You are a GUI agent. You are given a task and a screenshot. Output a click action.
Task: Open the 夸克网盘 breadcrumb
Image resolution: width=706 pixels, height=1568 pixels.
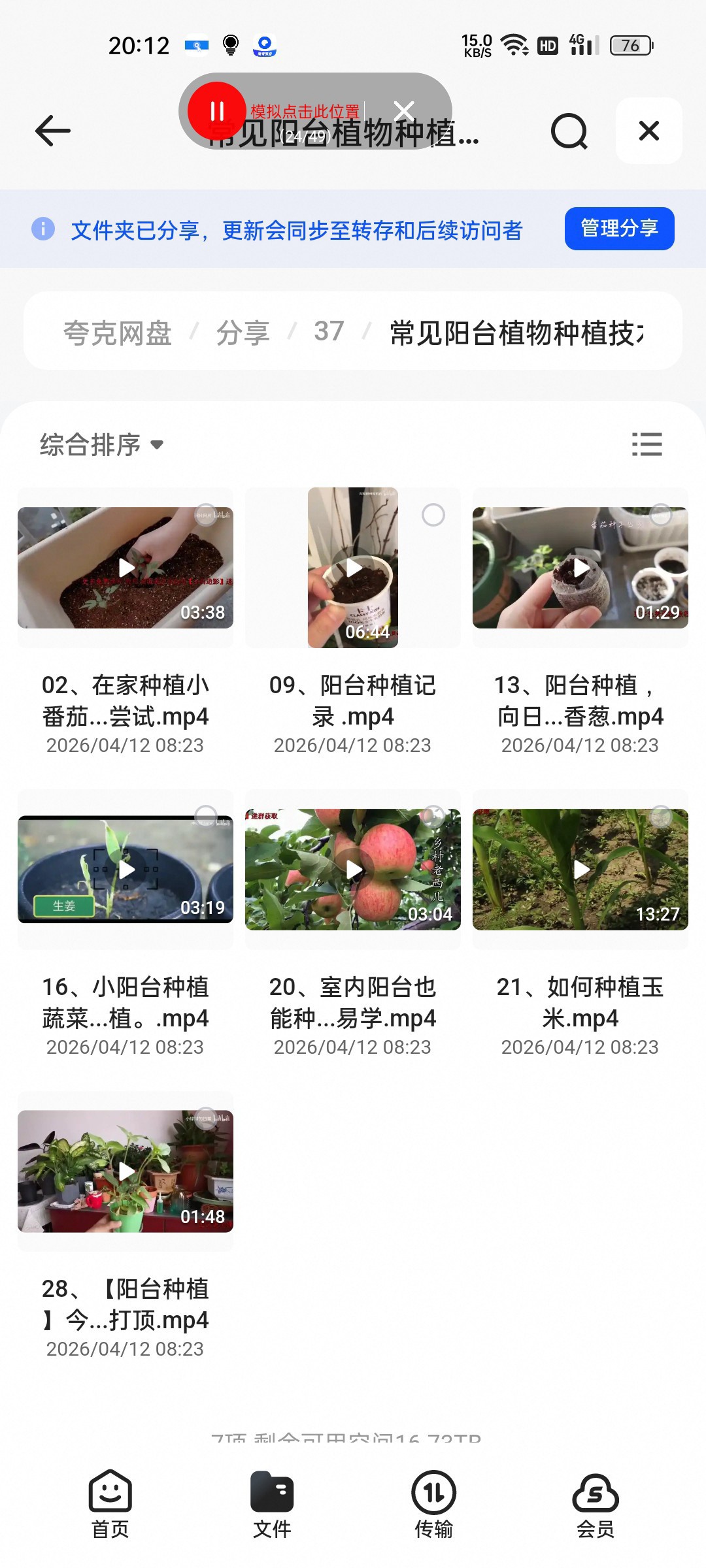click(118, 333)
